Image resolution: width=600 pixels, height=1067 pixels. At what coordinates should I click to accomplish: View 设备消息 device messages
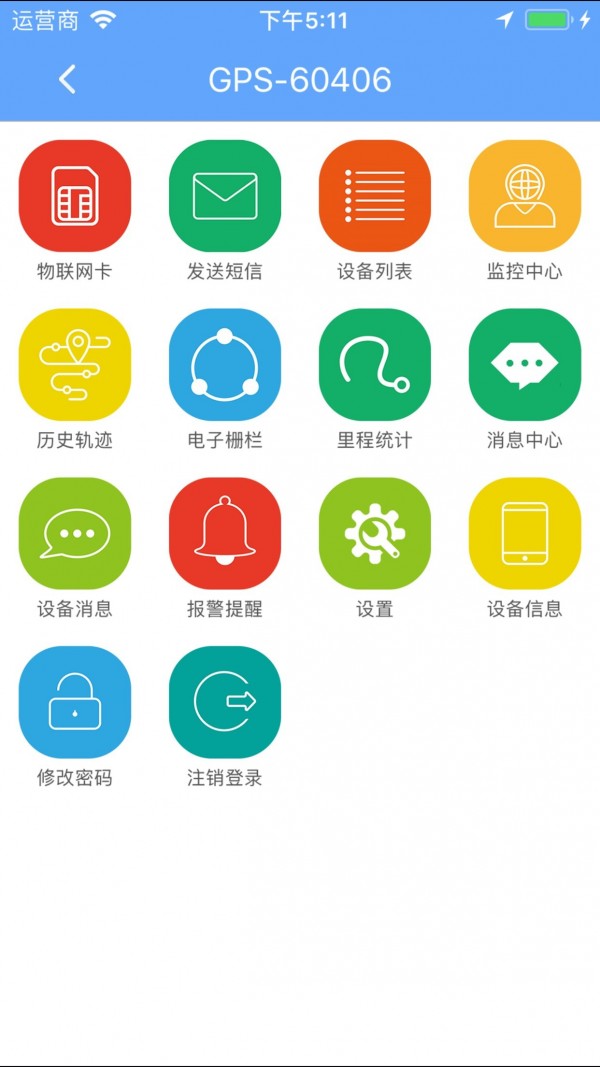[x=75, y=533]
